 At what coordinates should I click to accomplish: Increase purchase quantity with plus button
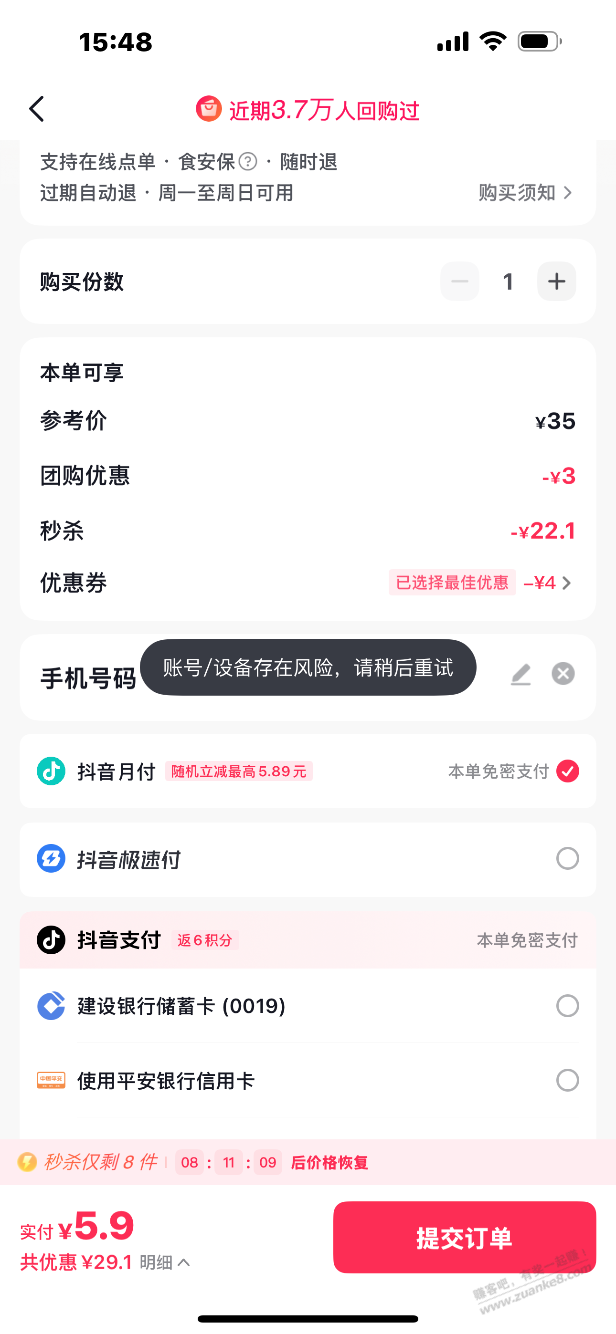[x=557, y=282]
